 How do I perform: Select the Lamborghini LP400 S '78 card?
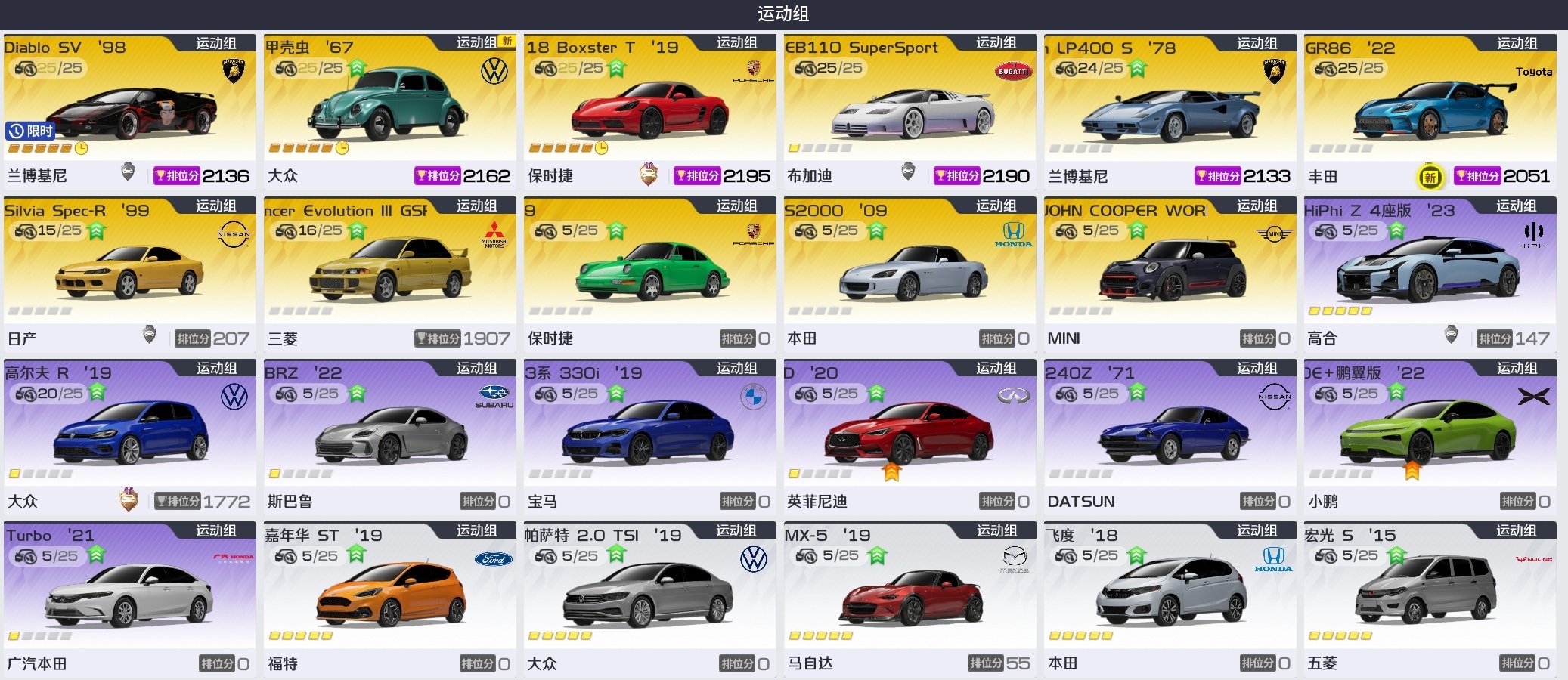(x=1169, y=110)
